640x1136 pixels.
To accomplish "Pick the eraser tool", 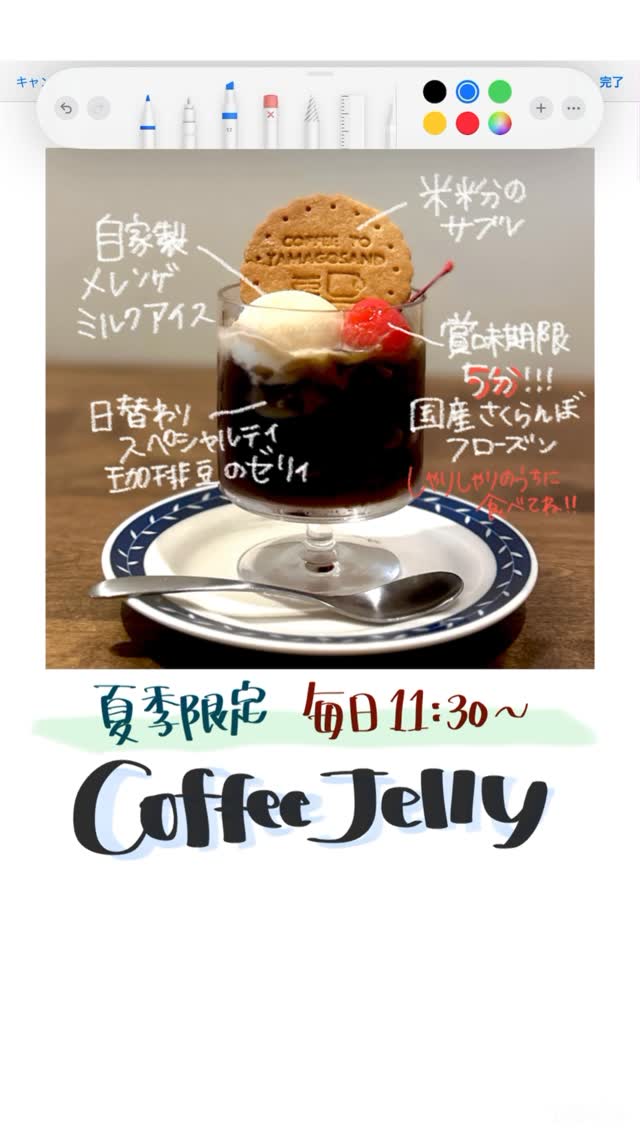I will 270,121.
